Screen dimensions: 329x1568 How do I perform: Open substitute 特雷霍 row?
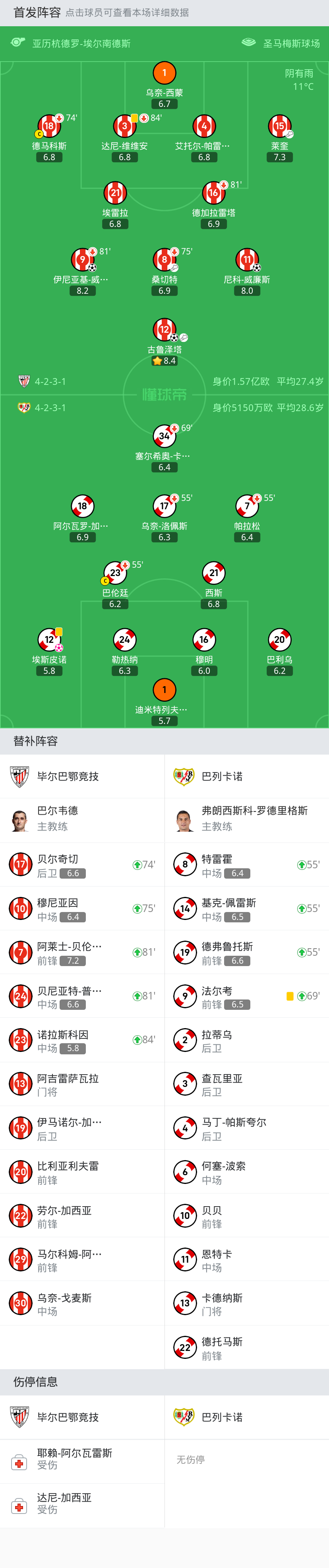point(246,864)
